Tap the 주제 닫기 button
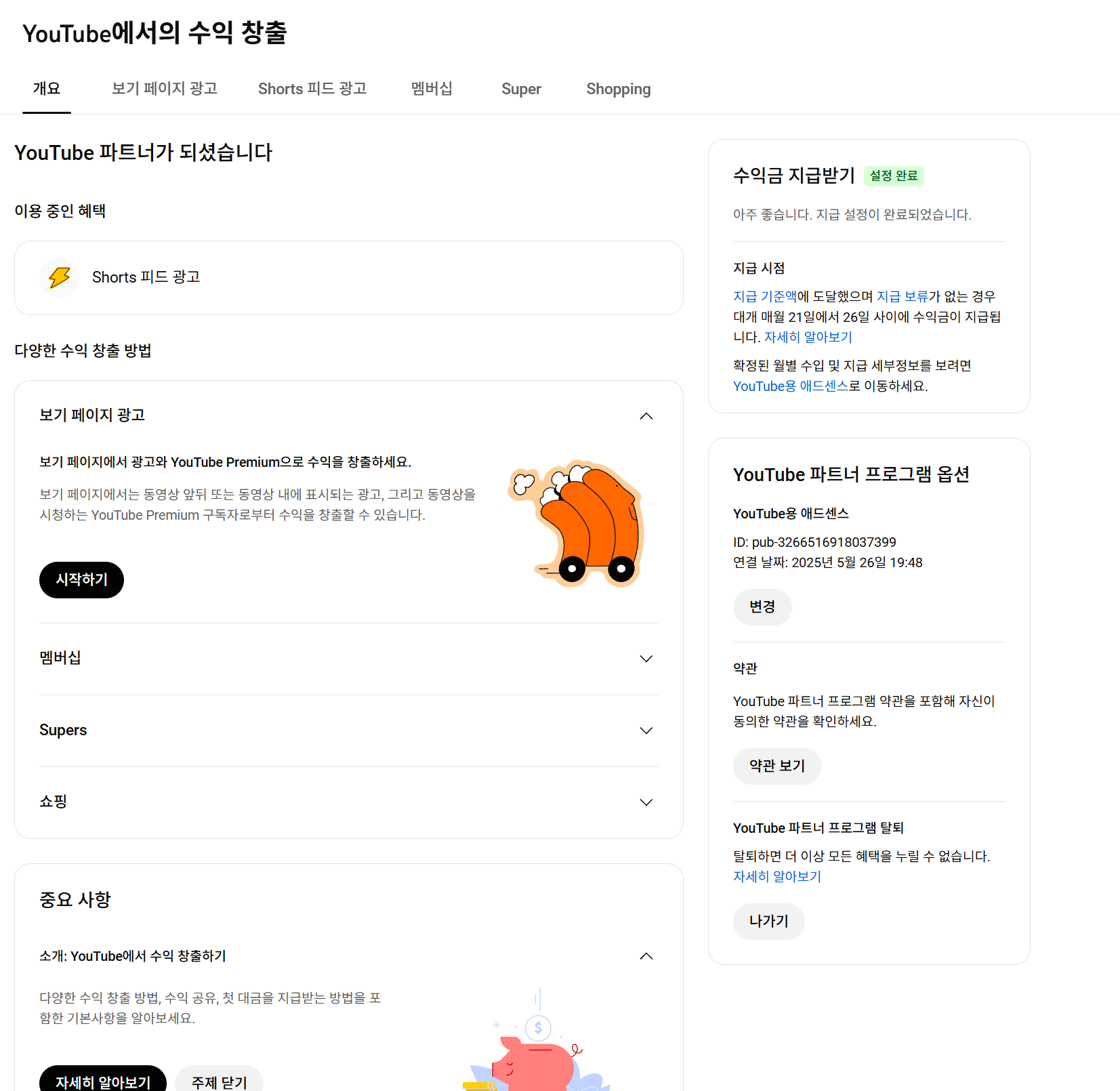Image resolution: width=1120 pixels, height=1091 pixels. point(219,1082)
